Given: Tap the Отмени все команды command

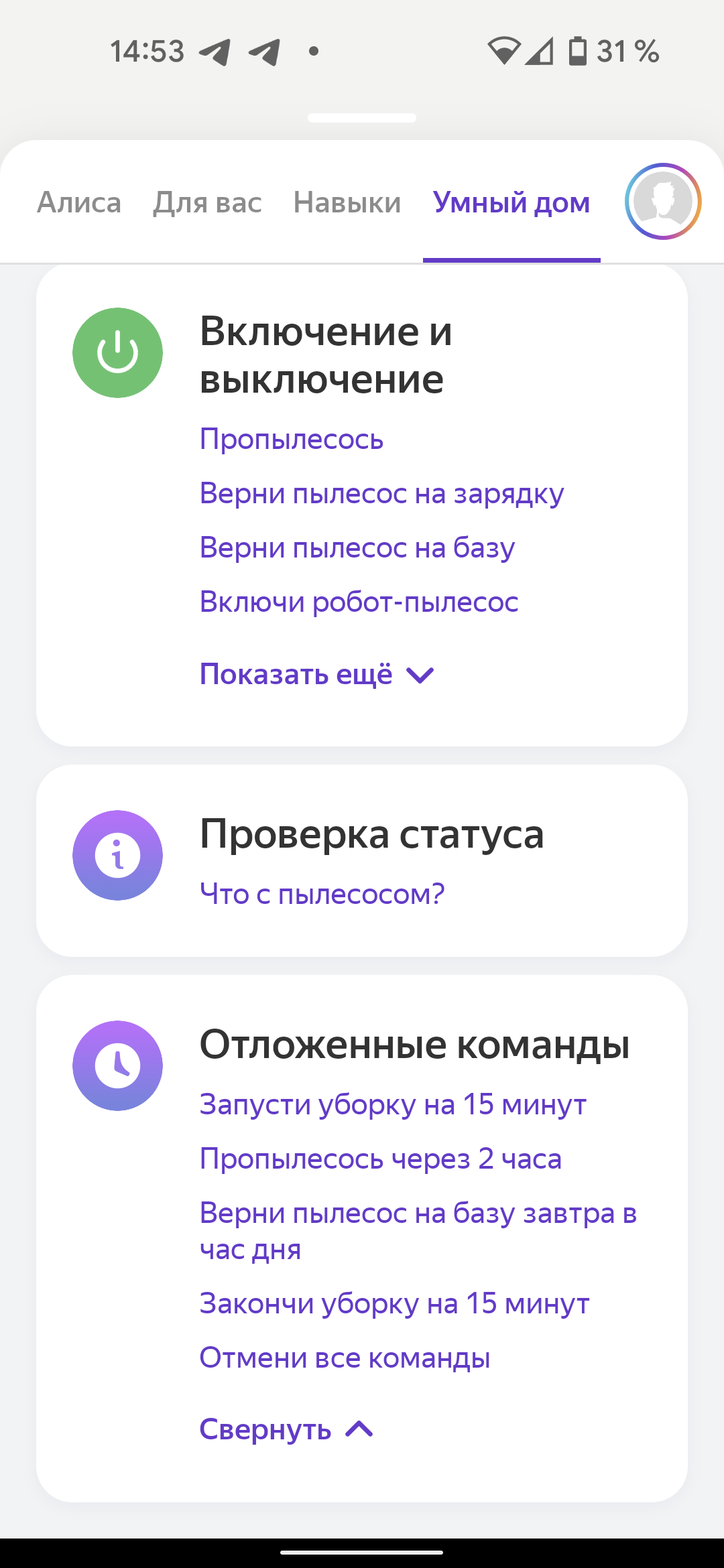Looking at the screenshot, I should point(345,1358).
